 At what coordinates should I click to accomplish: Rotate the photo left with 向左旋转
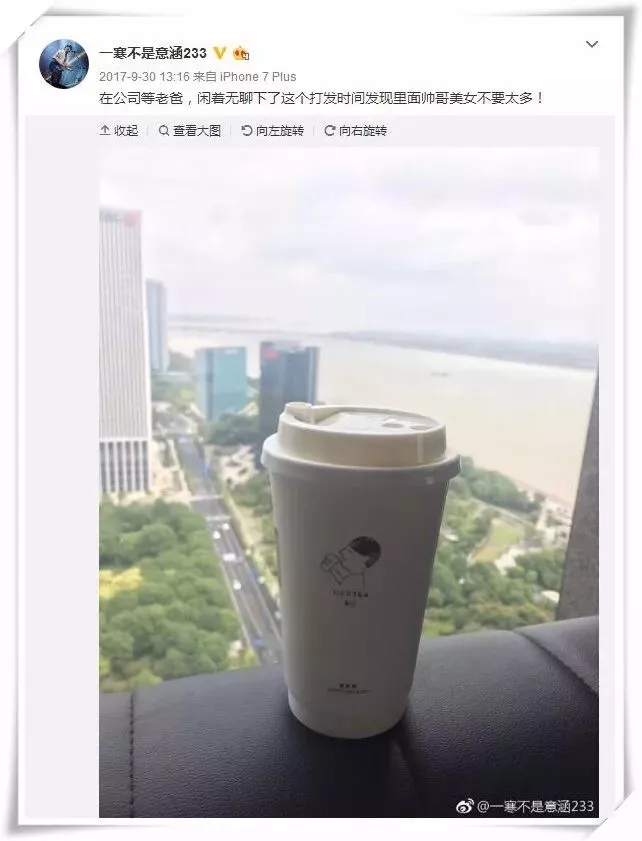pos(272,131)
